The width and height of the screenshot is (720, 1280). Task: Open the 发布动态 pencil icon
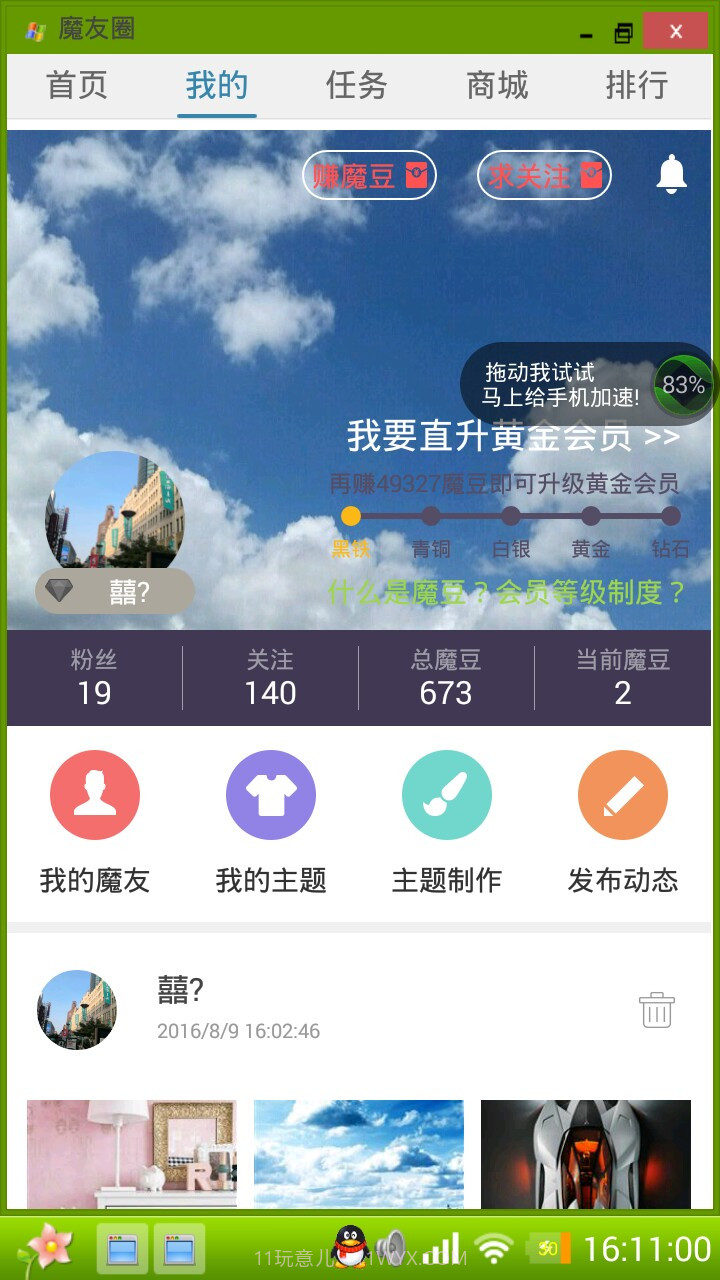pos(622,794)
